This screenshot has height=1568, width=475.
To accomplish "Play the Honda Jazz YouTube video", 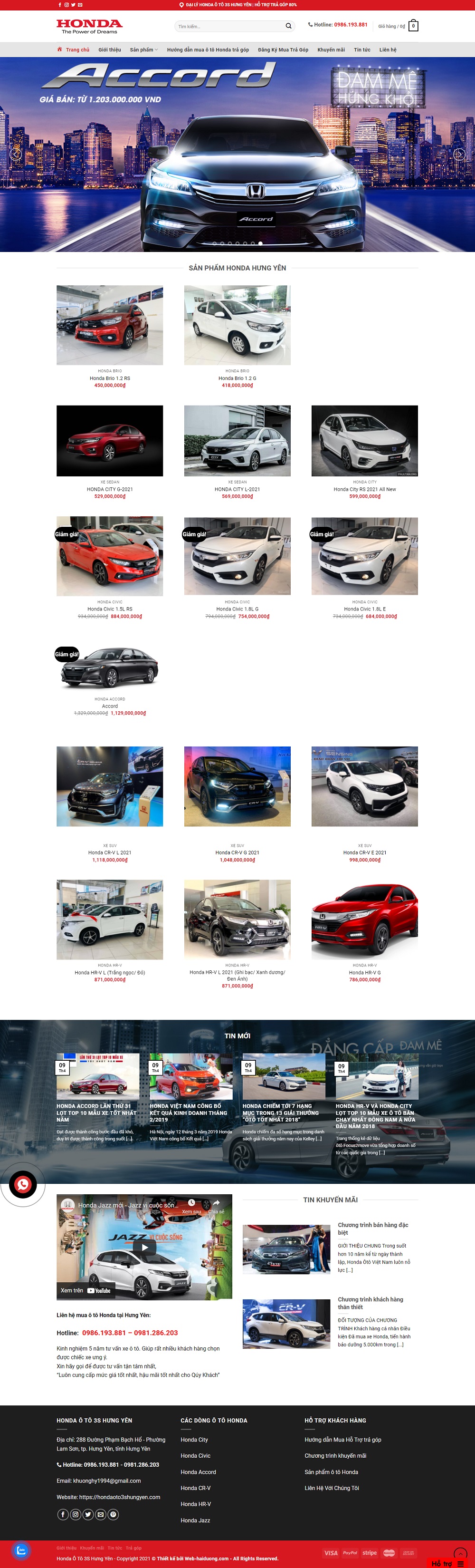I will click(x=144, y=1247).
